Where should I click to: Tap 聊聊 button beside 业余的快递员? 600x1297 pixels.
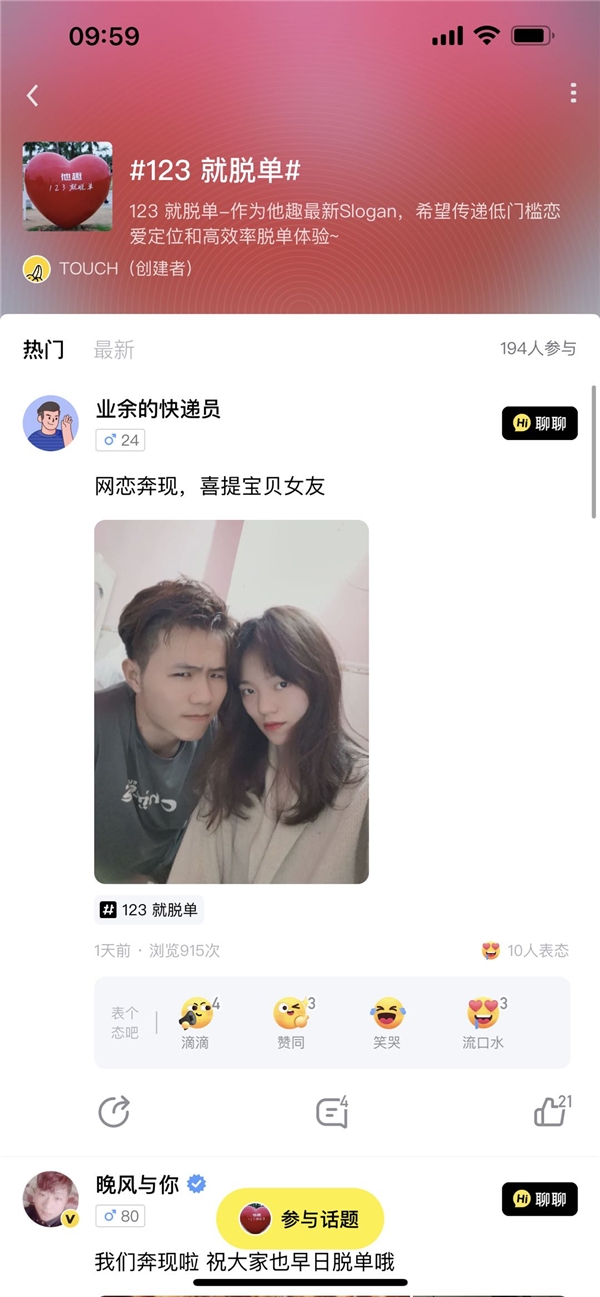coord(539,423)
